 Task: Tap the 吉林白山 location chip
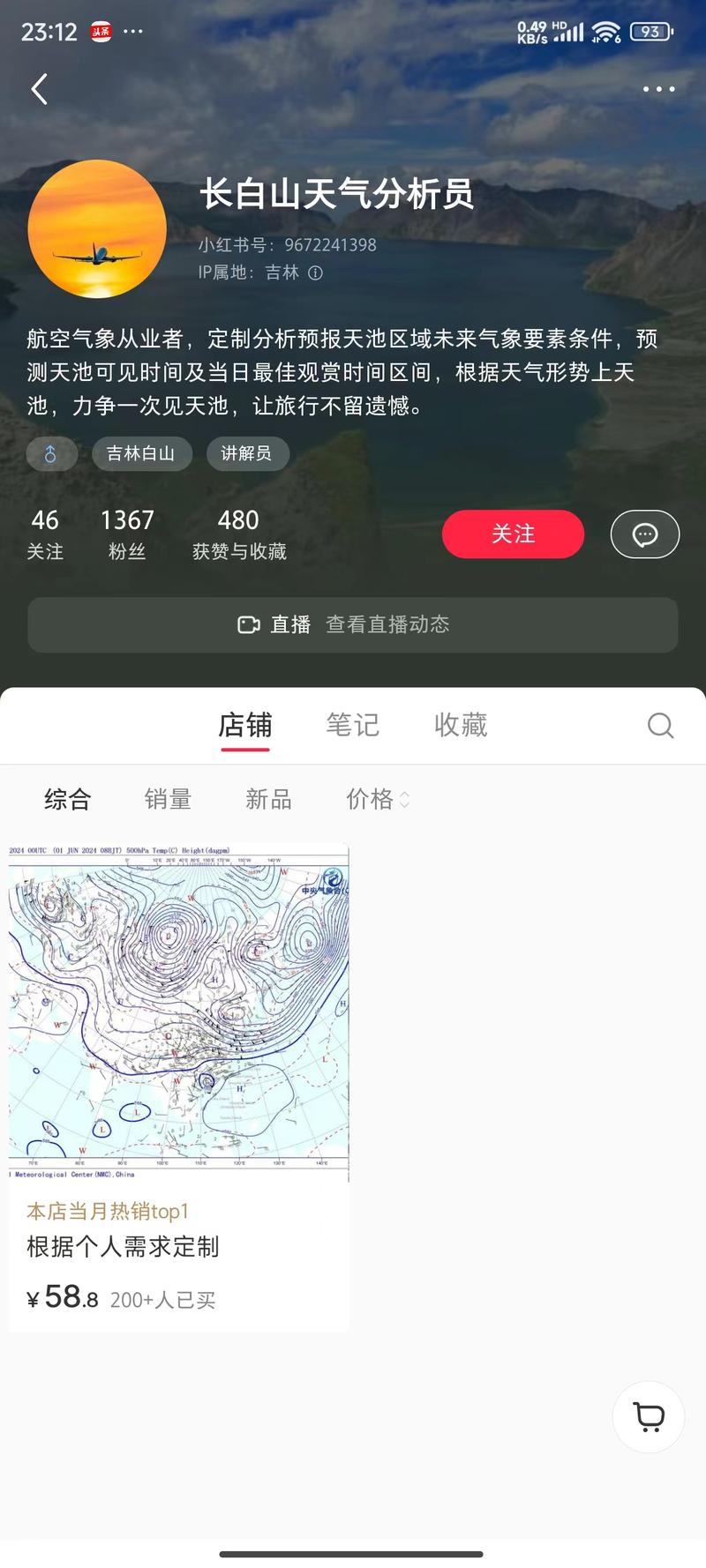[141, 453]
